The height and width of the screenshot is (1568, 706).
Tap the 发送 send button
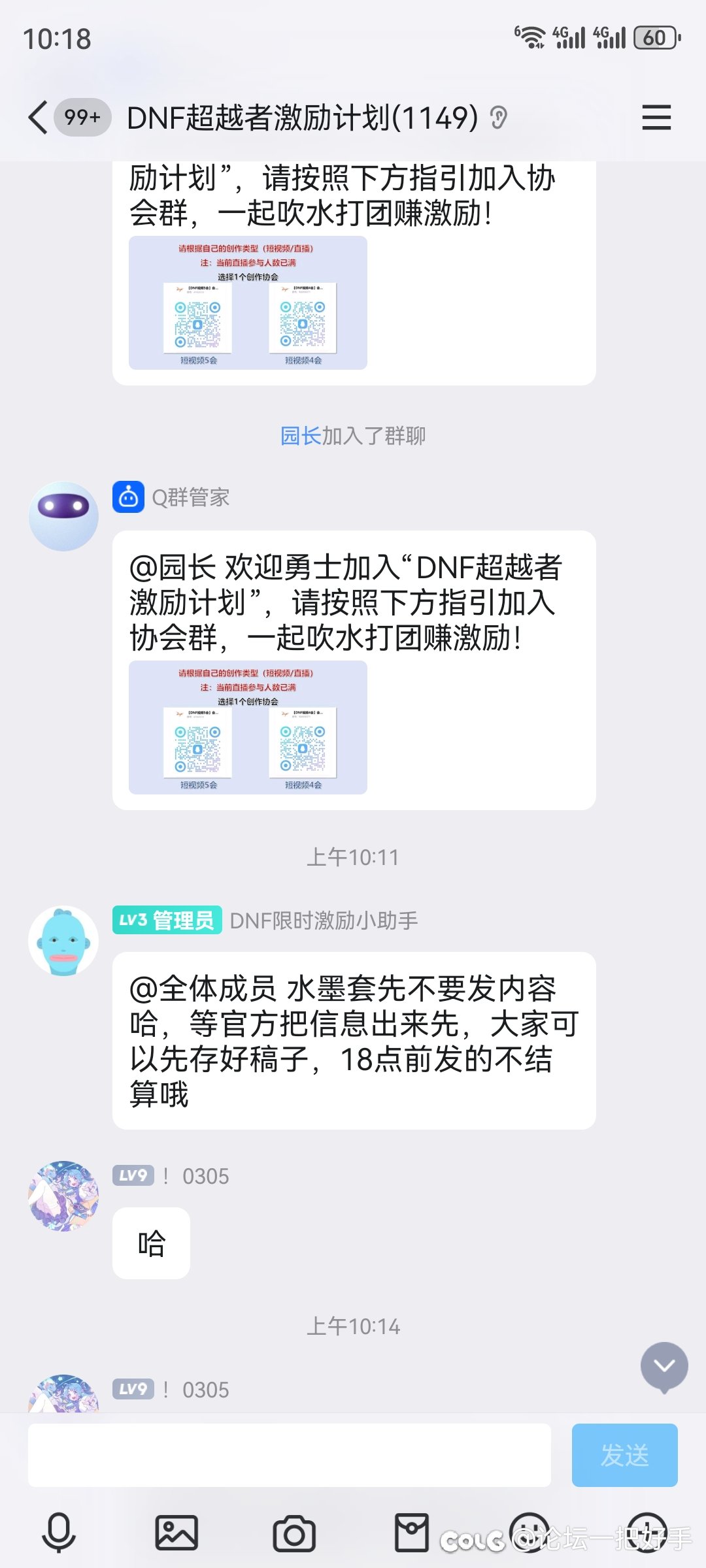coord(624,1455)
